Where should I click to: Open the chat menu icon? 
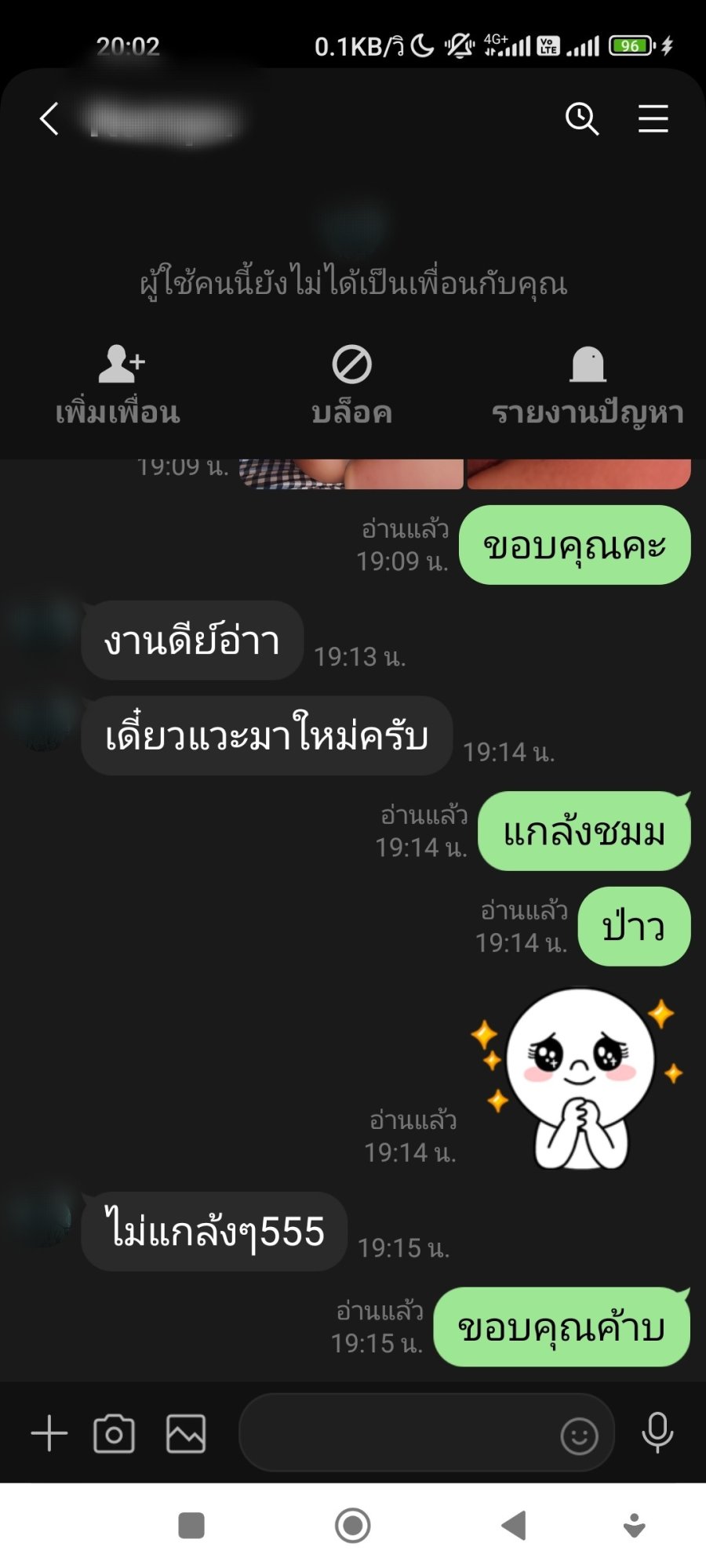pos(653,119)
